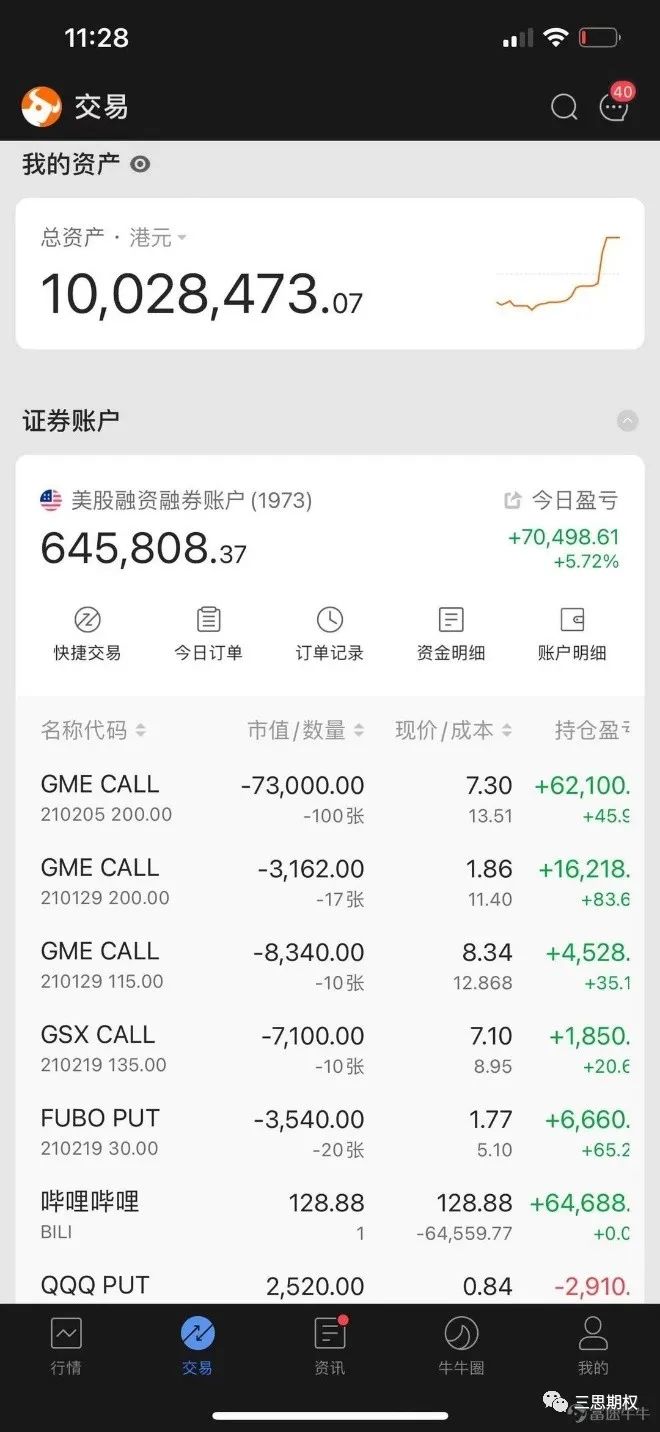Switch to the 行情 tab
660x1432 pixels.
tap(66, 1346)
